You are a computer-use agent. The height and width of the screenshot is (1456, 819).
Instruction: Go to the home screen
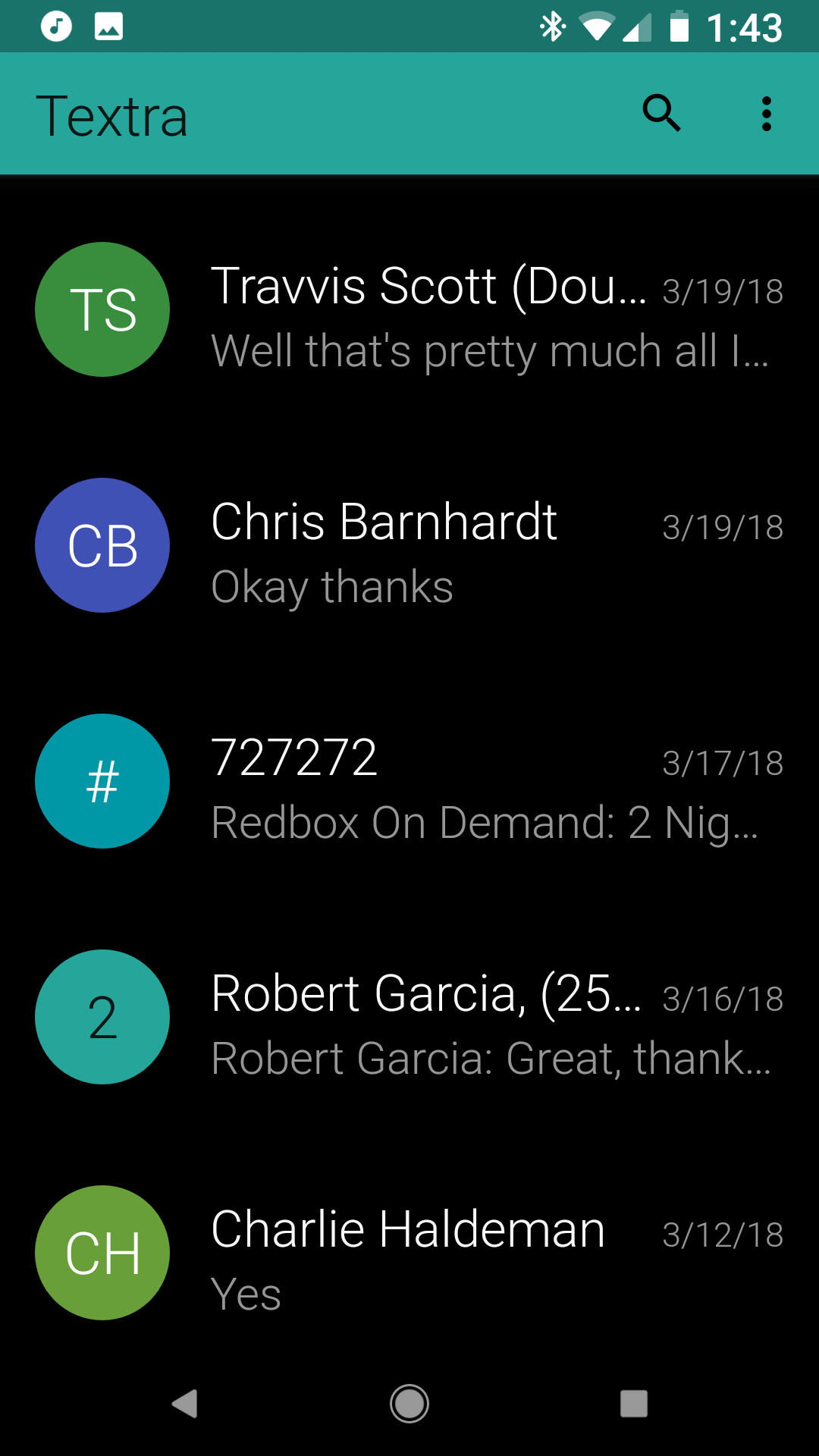409,1404
